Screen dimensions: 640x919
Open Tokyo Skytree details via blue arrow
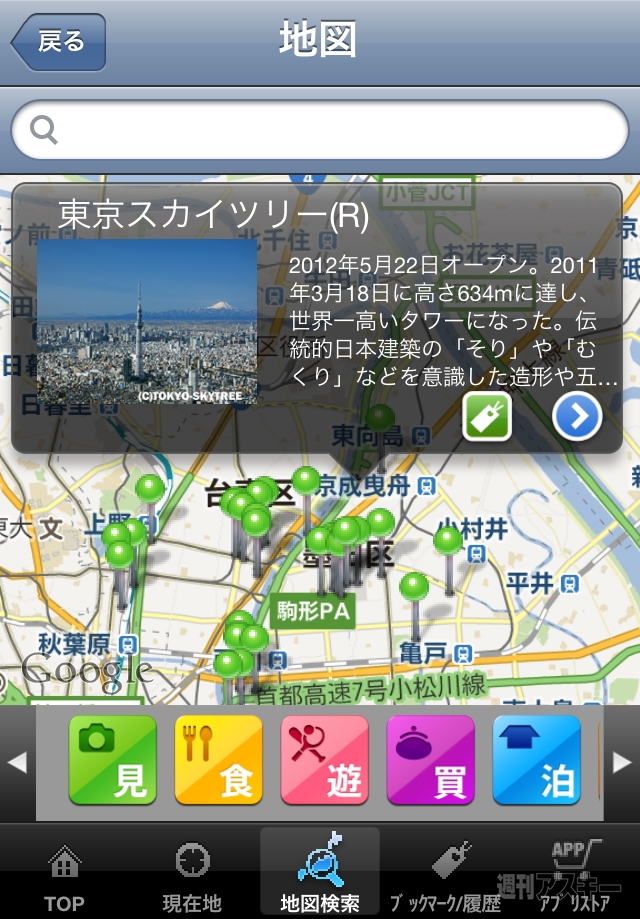[x=577, y=417]
